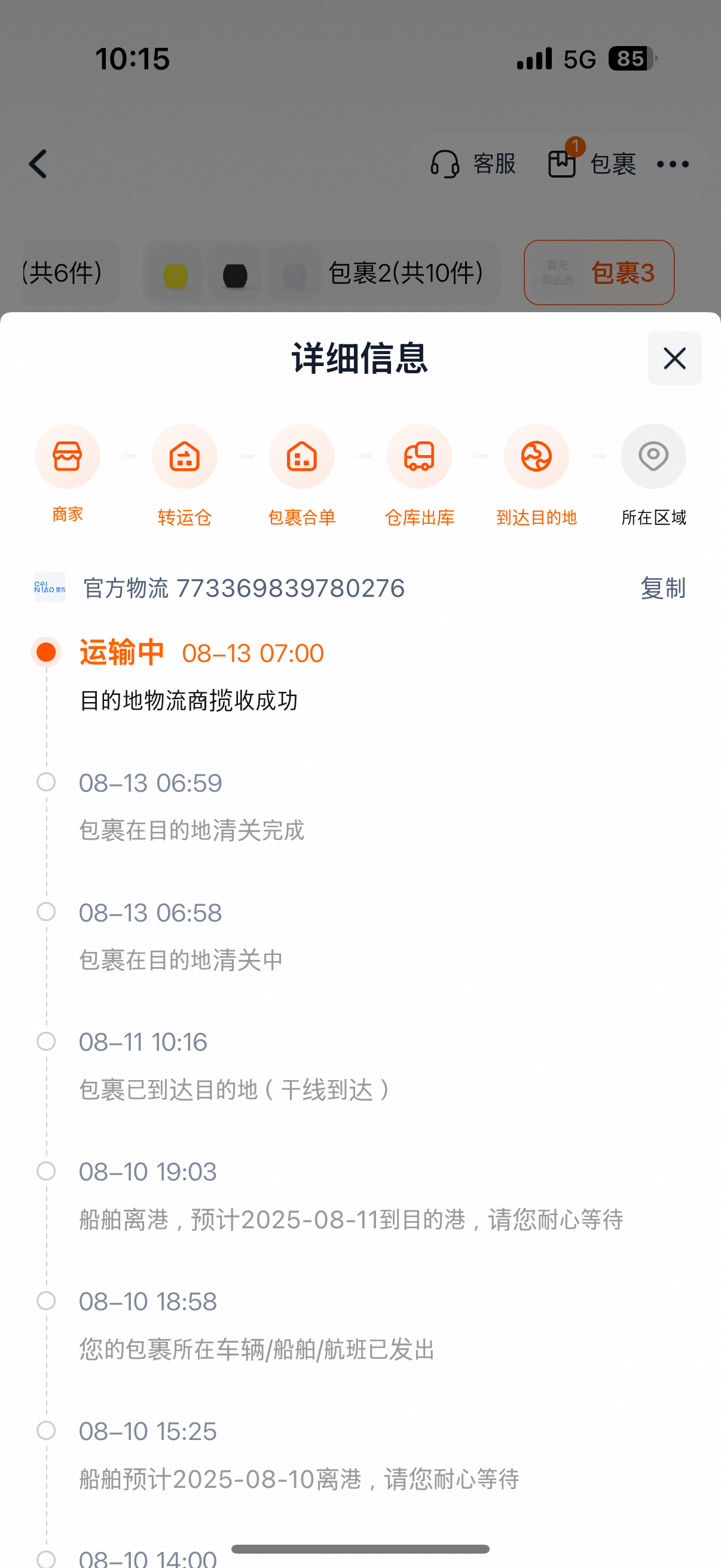Close the 详细信息 detail sheet
Image resolution: width=721 pixels, height=1568 pixels.
pyautogui.click(x=674, y=358)
